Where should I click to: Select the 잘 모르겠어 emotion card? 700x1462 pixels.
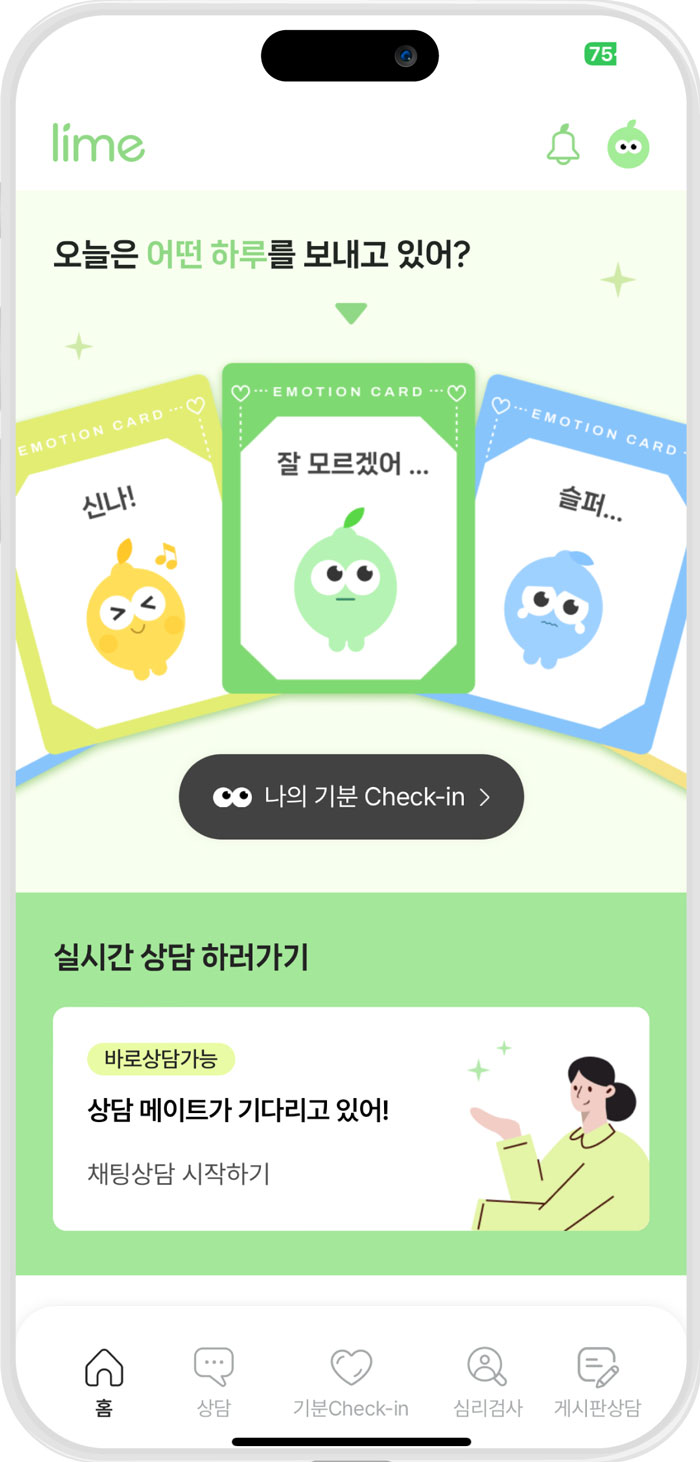click(x=349, y=528)
